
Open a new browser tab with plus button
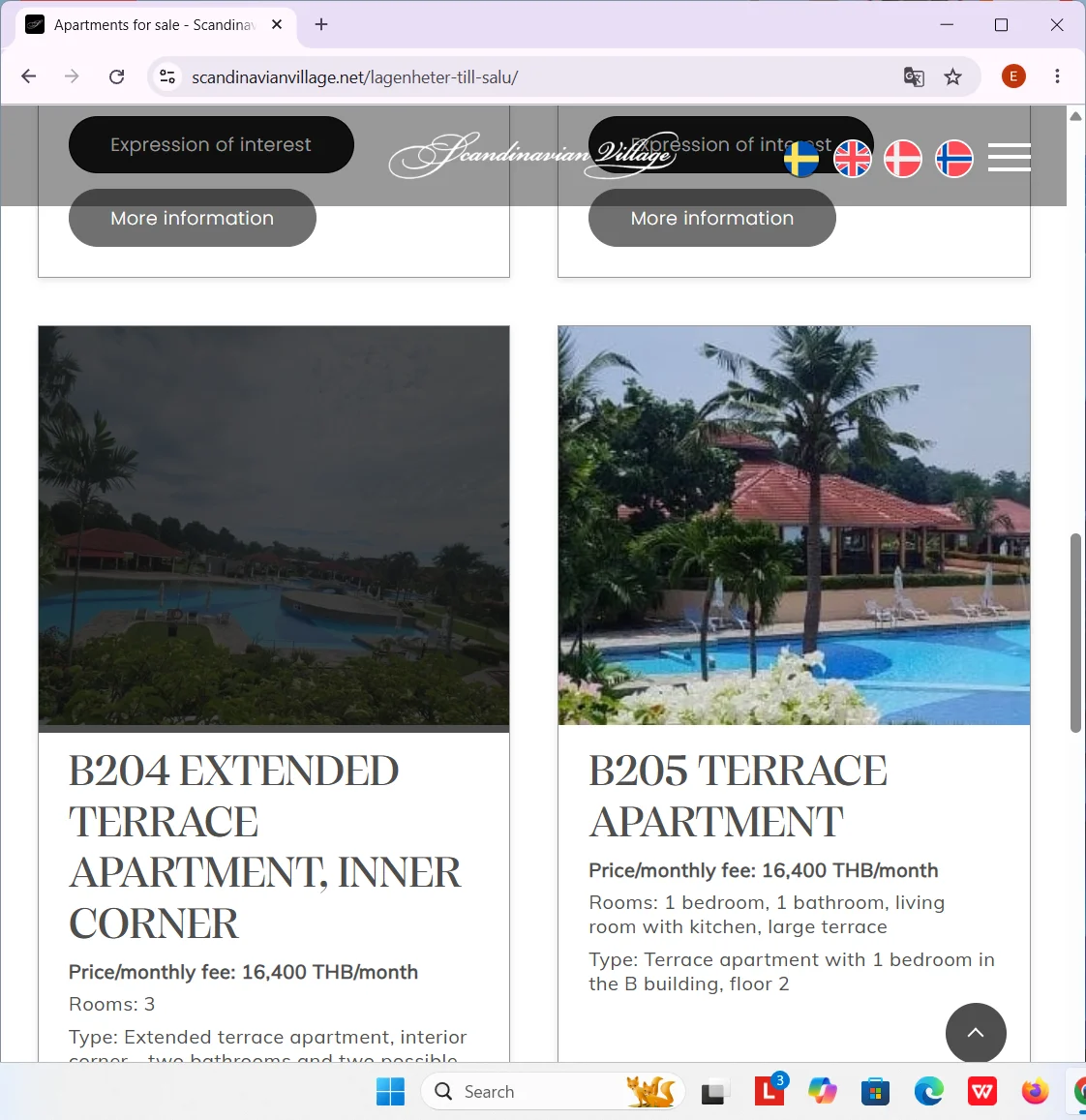click(321, 24)
